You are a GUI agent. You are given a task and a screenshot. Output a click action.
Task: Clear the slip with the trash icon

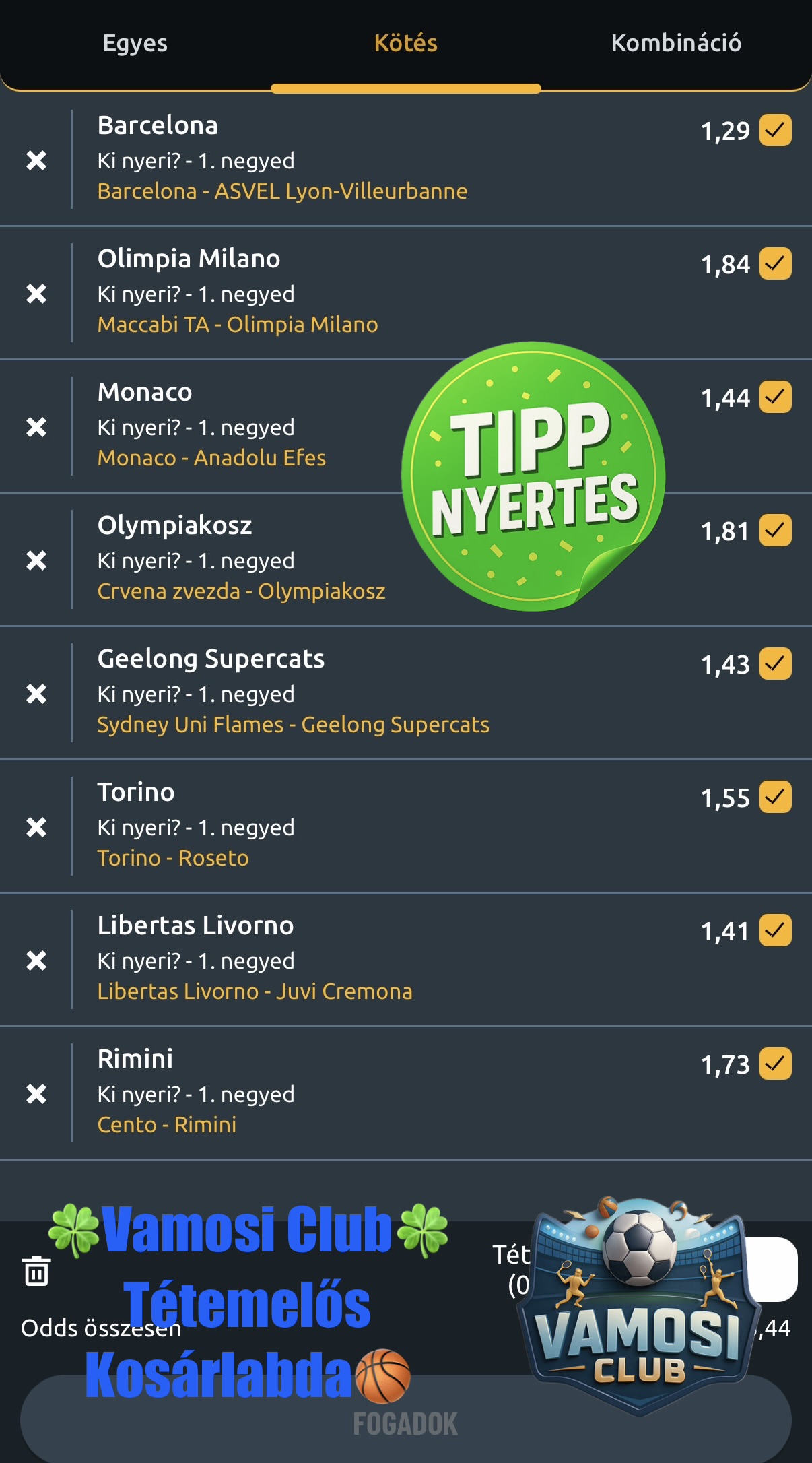coord(36,1271)
